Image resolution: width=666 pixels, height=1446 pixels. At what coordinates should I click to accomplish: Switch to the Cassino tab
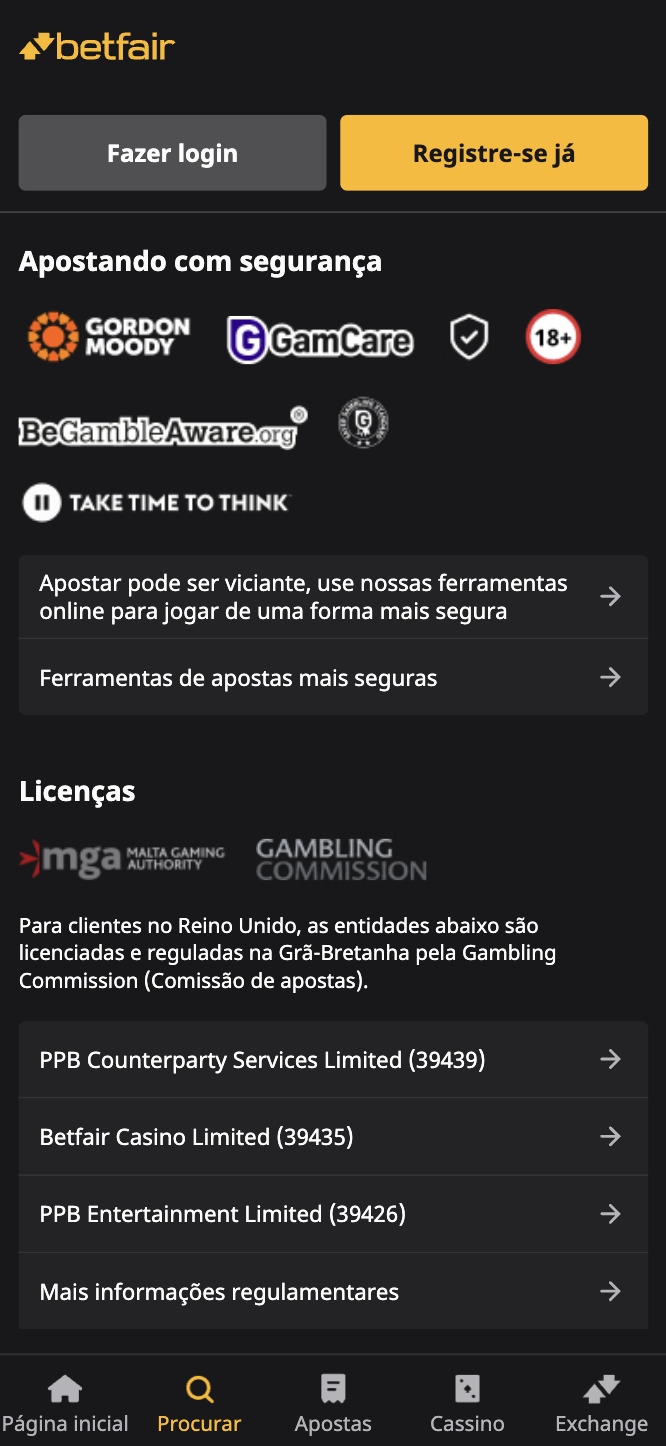click(x=467, y=1403)
